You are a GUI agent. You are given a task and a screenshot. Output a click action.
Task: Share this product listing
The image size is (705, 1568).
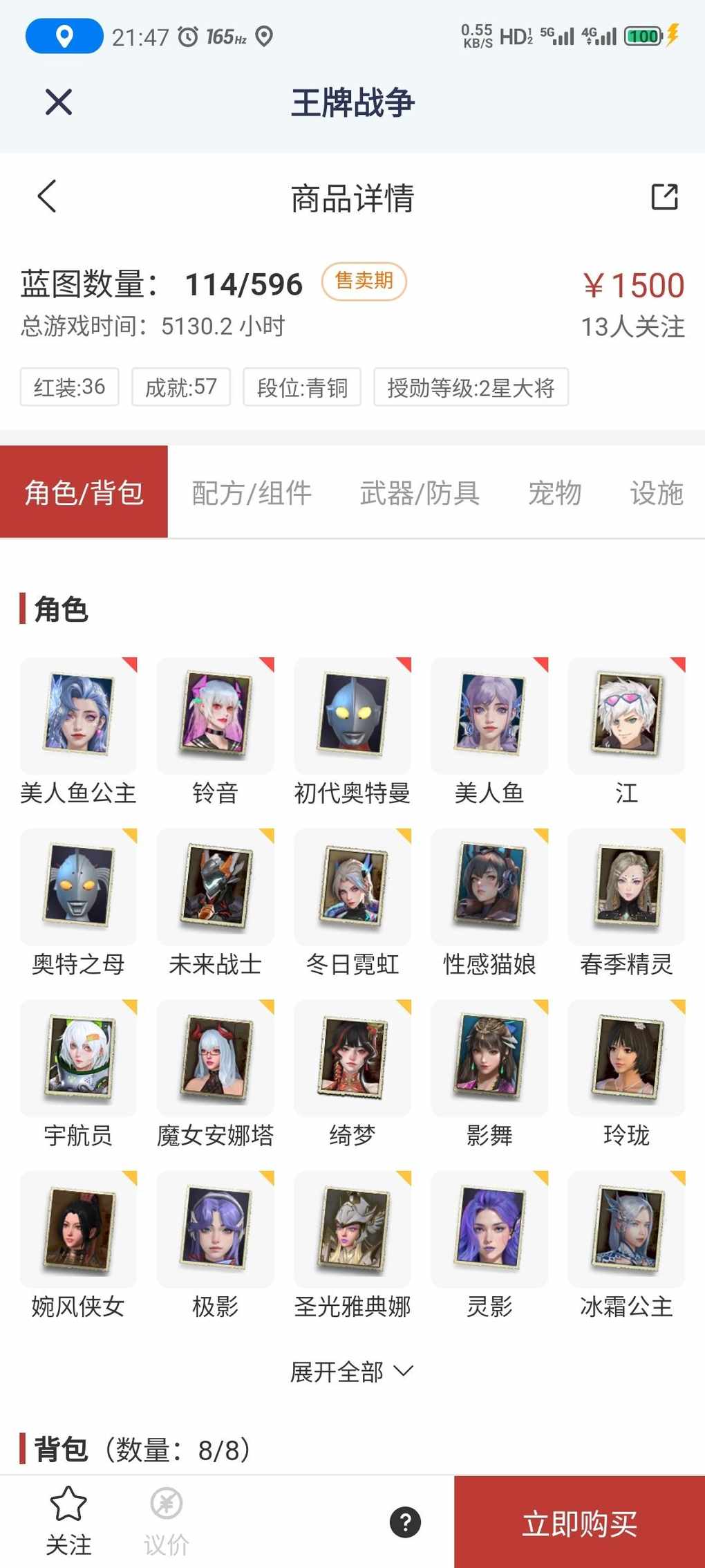pos(664,196)
